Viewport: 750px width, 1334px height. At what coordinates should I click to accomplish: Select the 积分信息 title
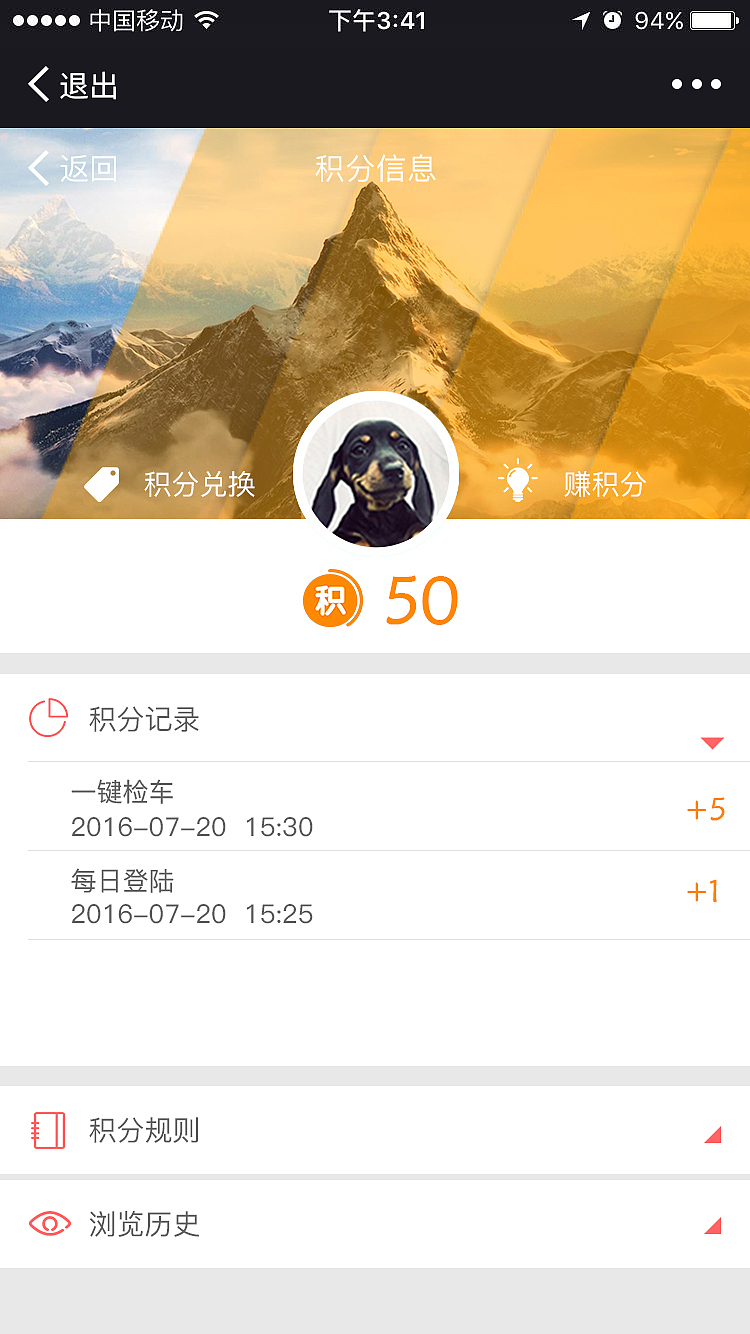374,169
